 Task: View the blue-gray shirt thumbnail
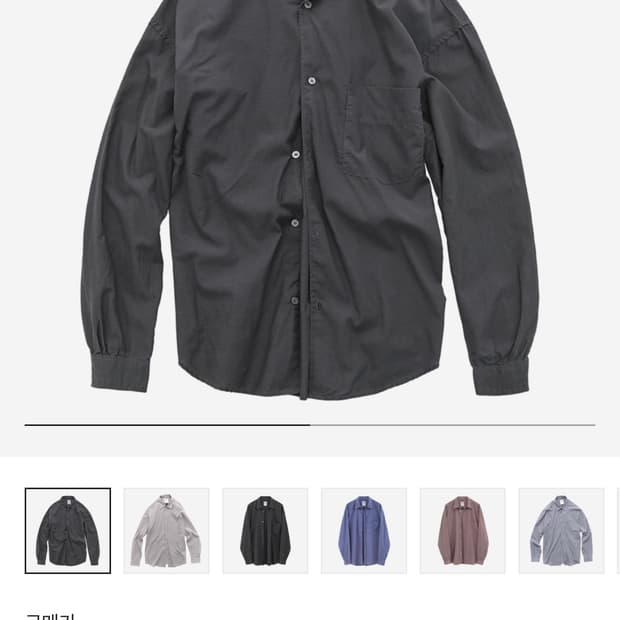561,531
